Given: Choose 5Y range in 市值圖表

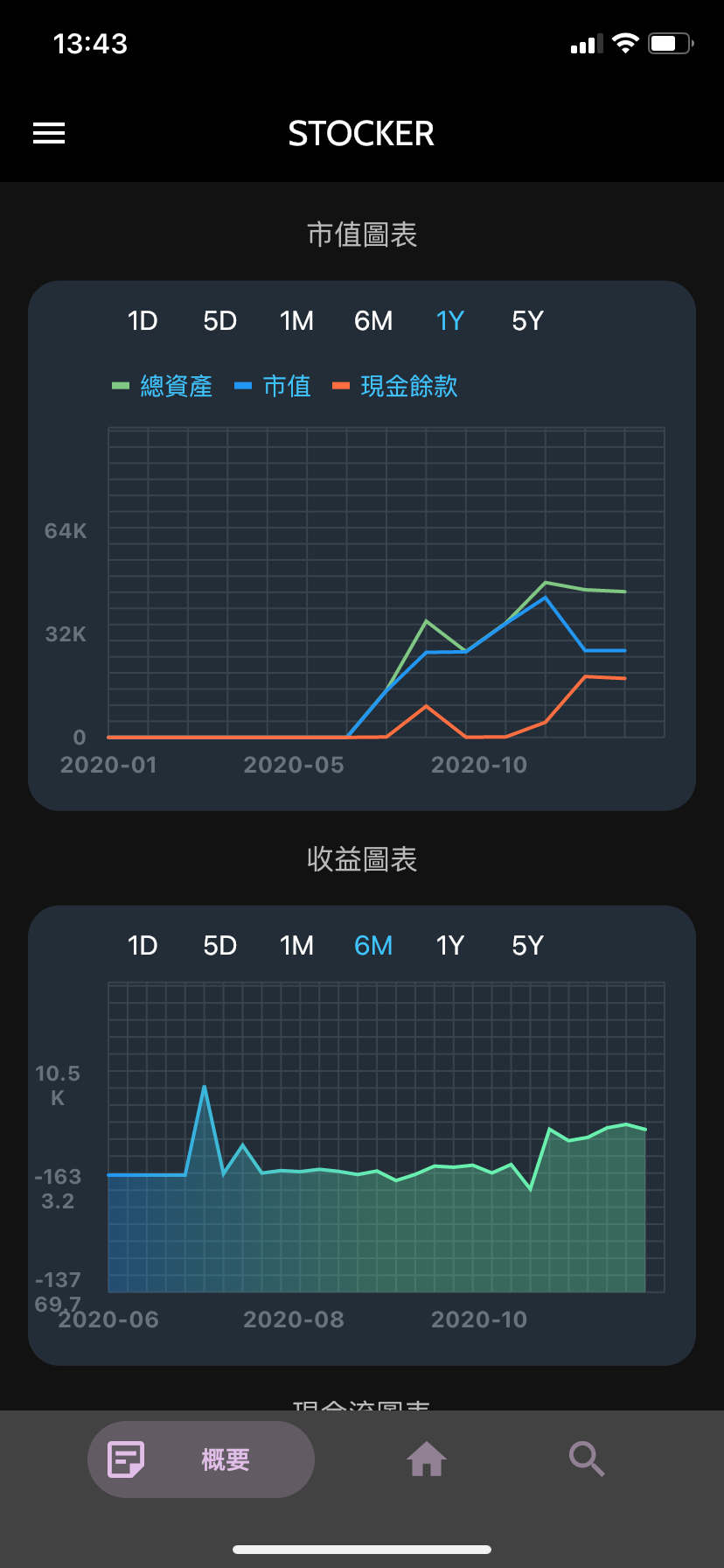Looking at the screenshot, I should coord(527,321).
